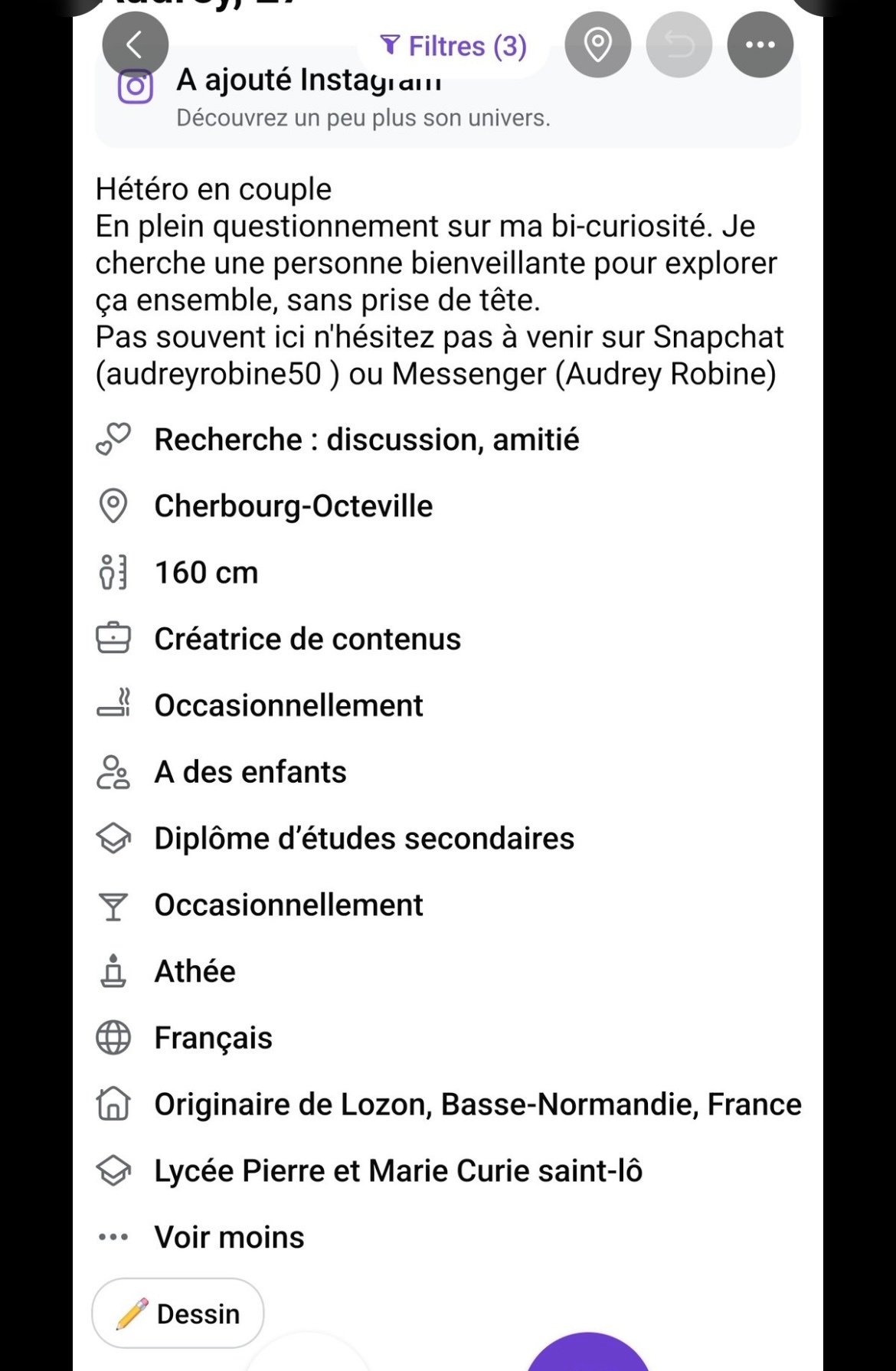Open the added Instagram card
Viewport: 896px width, 1371px height.
[447, 107]
